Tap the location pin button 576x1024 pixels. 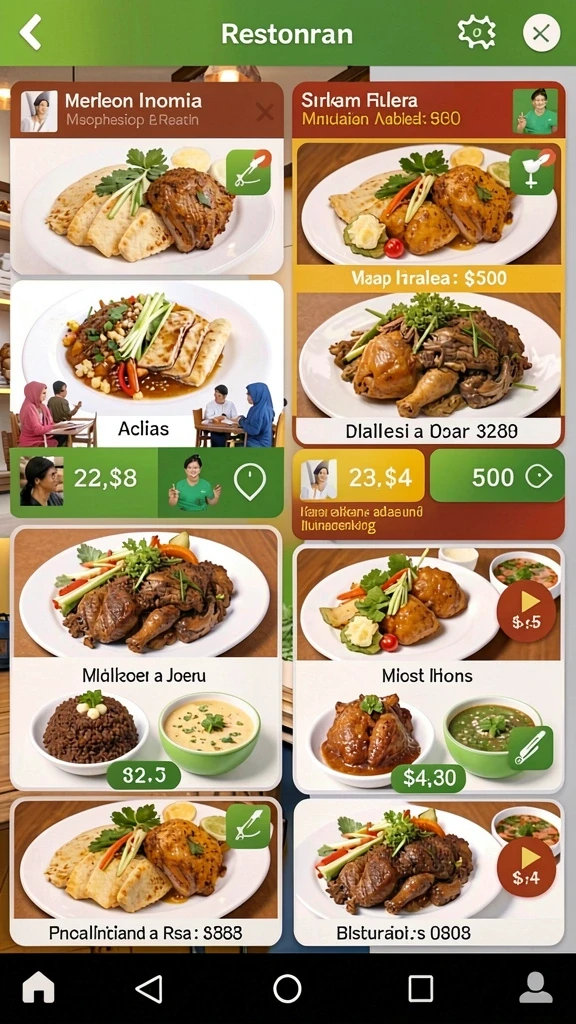[250, 483]
